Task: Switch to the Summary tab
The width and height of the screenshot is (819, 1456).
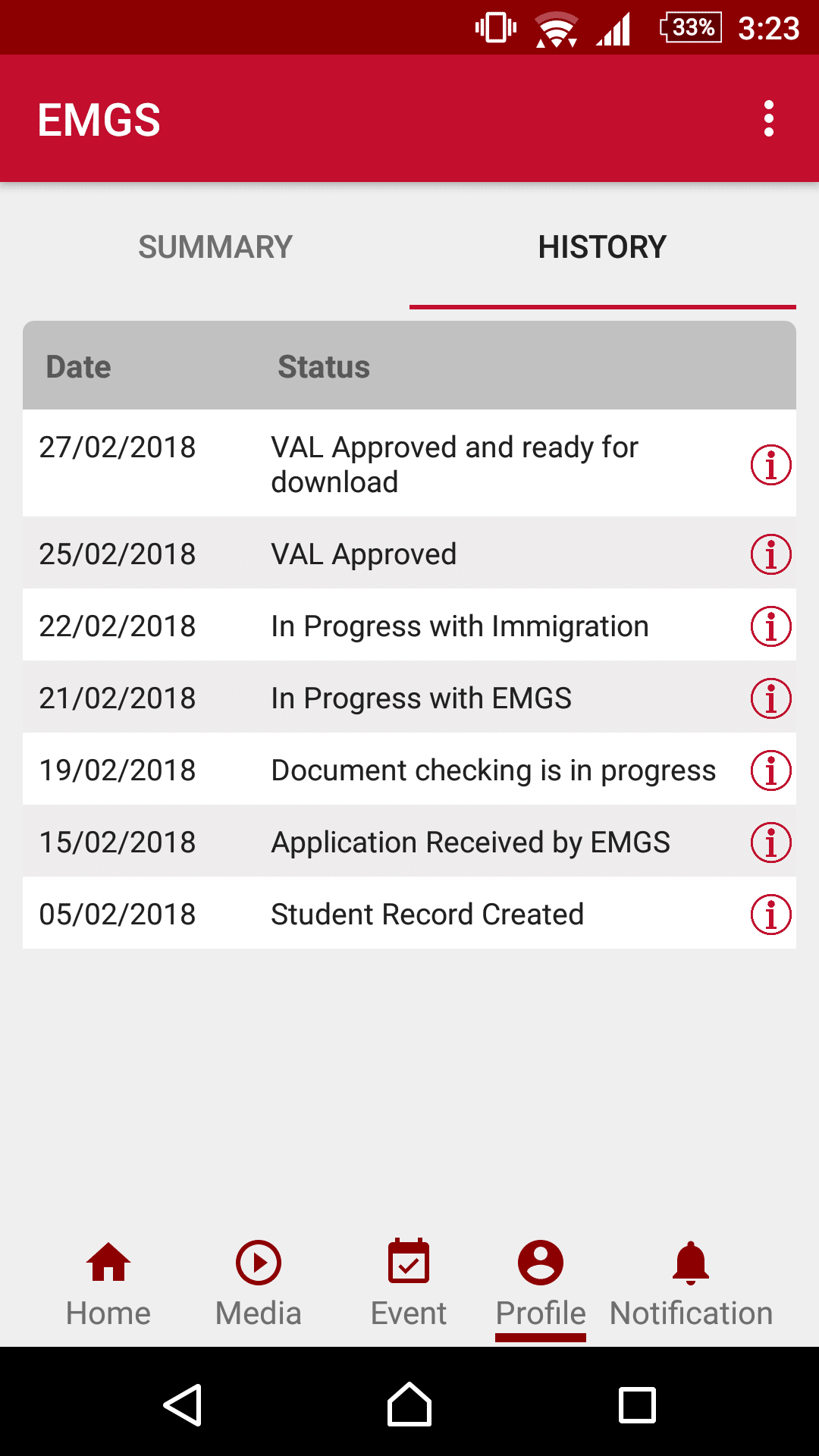Action: 215,247
